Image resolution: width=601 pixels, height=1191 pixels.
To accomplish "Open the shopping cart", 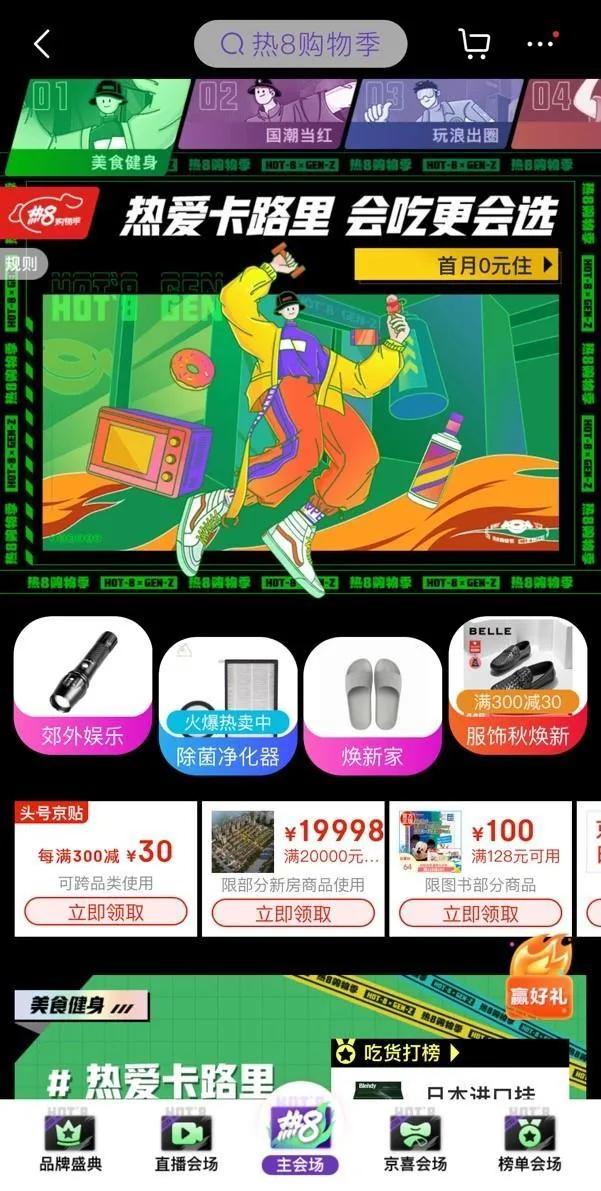I will [474, 44].
